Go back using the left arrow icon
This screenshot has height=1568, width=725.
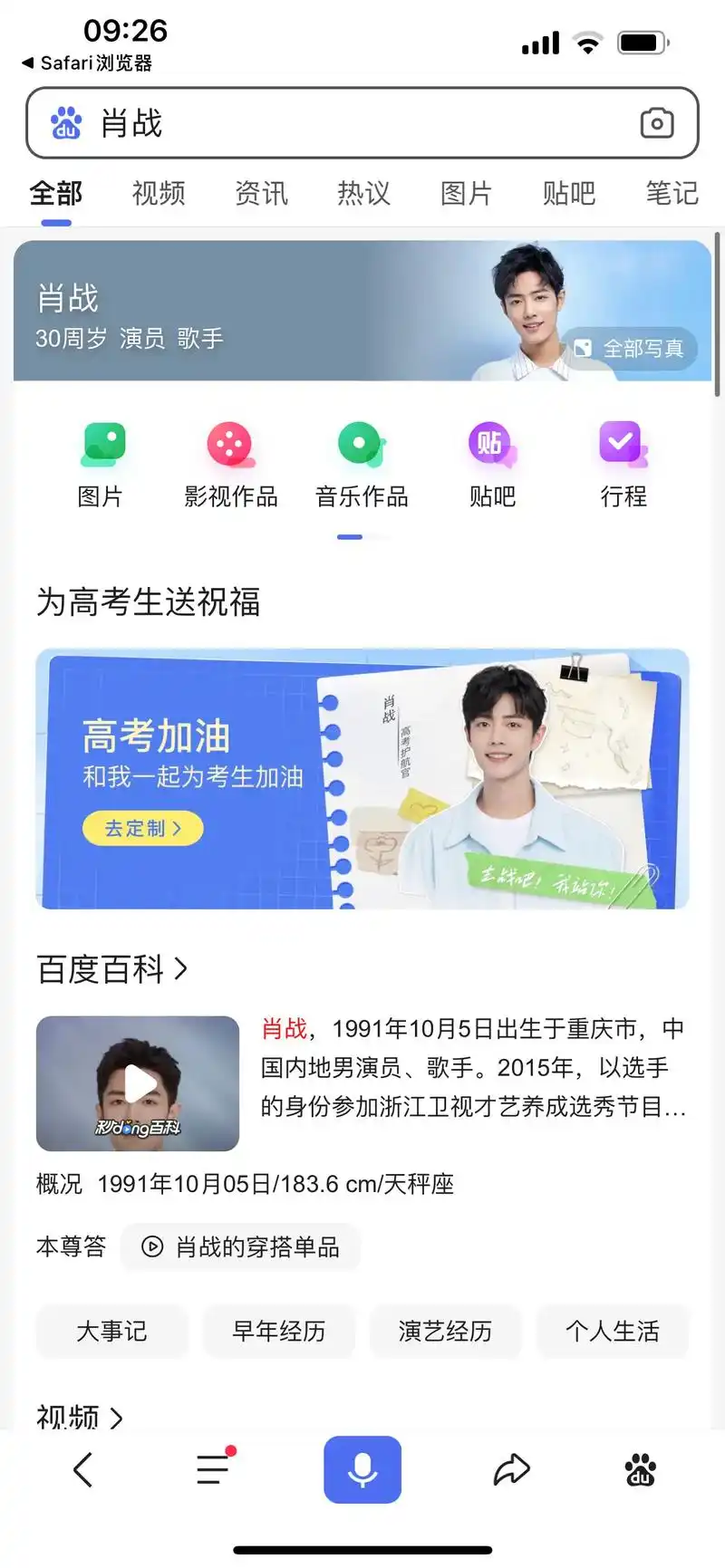coord(83,1470)
